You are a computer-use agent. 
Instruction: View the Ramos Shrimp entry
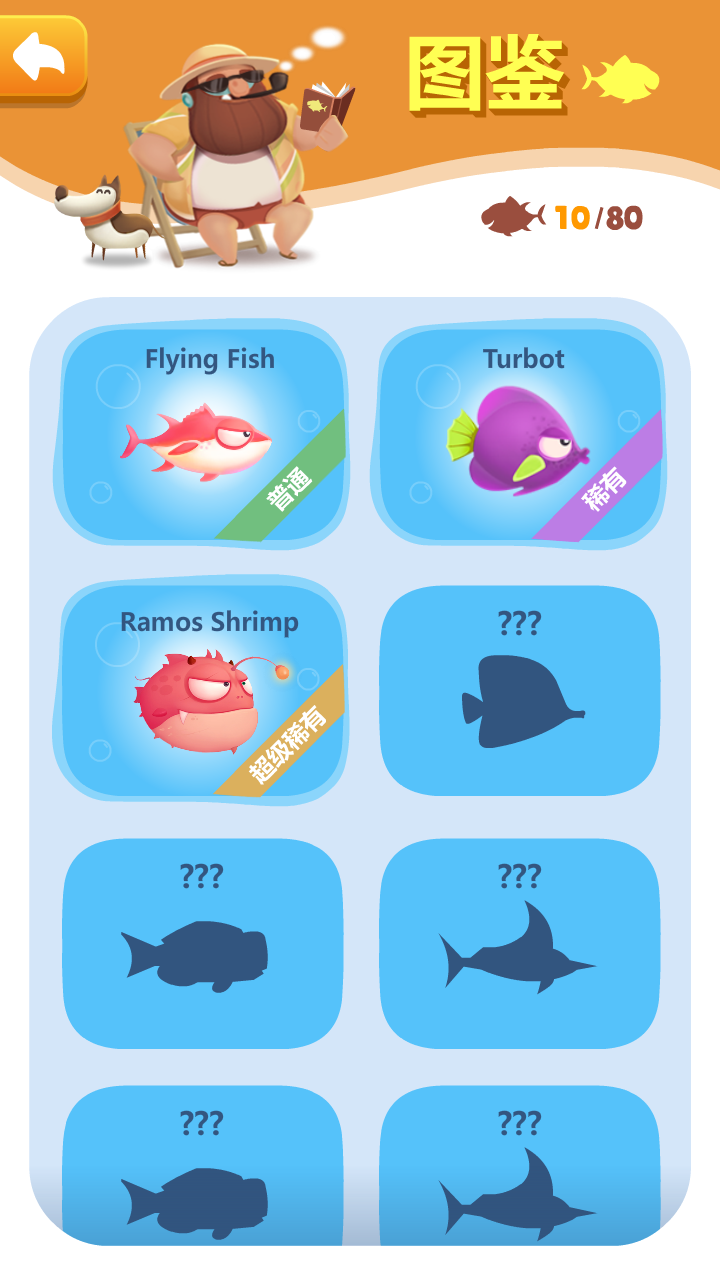tap(202, 690)
